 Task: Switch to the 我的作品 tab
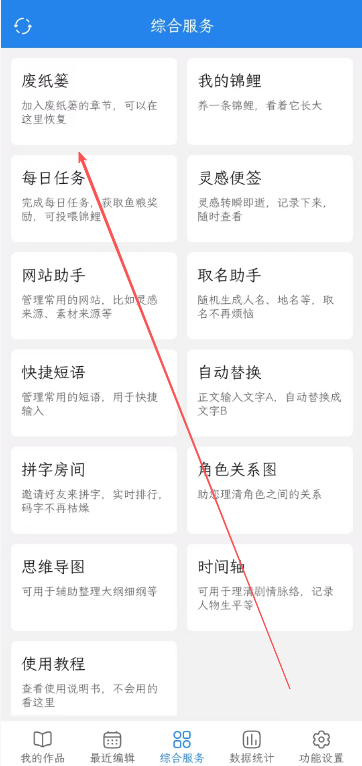click(x=43, y=746)
